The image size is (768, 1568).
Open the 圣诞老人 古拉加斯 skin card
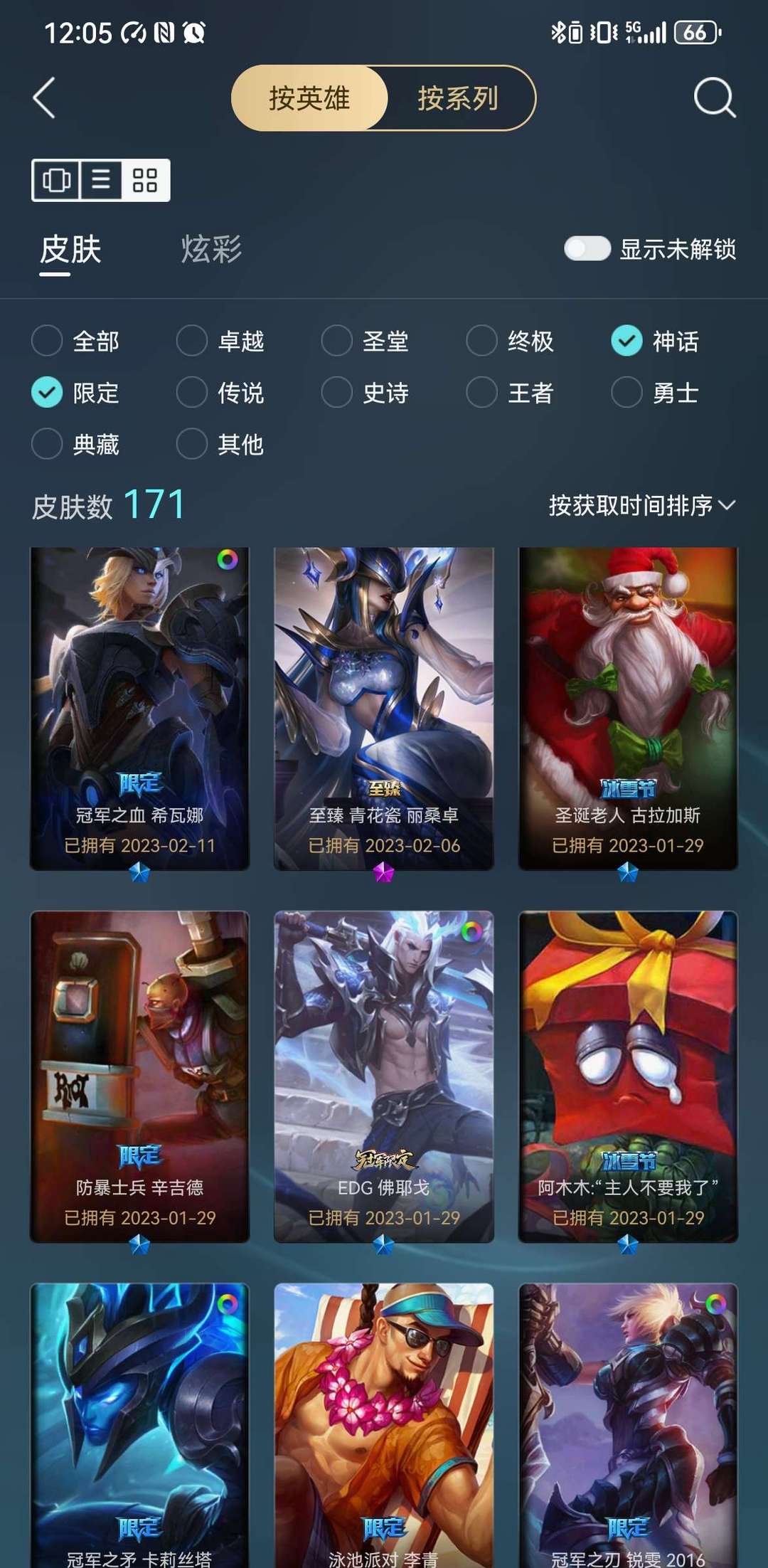pyautogui.click(x=629, y=708)
